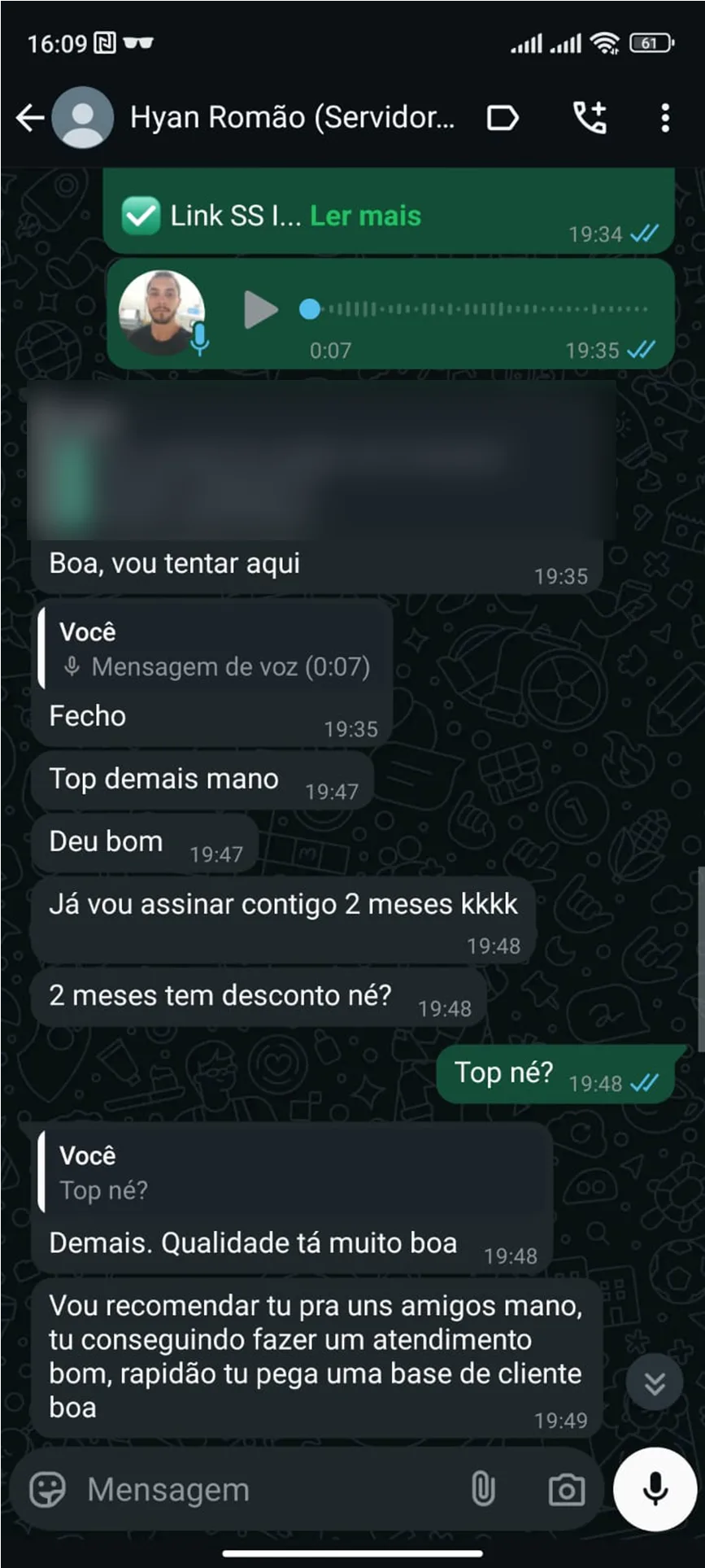705x1568 pixels.
Task: Go back to the chat list
Action: (x=30, y=118)
